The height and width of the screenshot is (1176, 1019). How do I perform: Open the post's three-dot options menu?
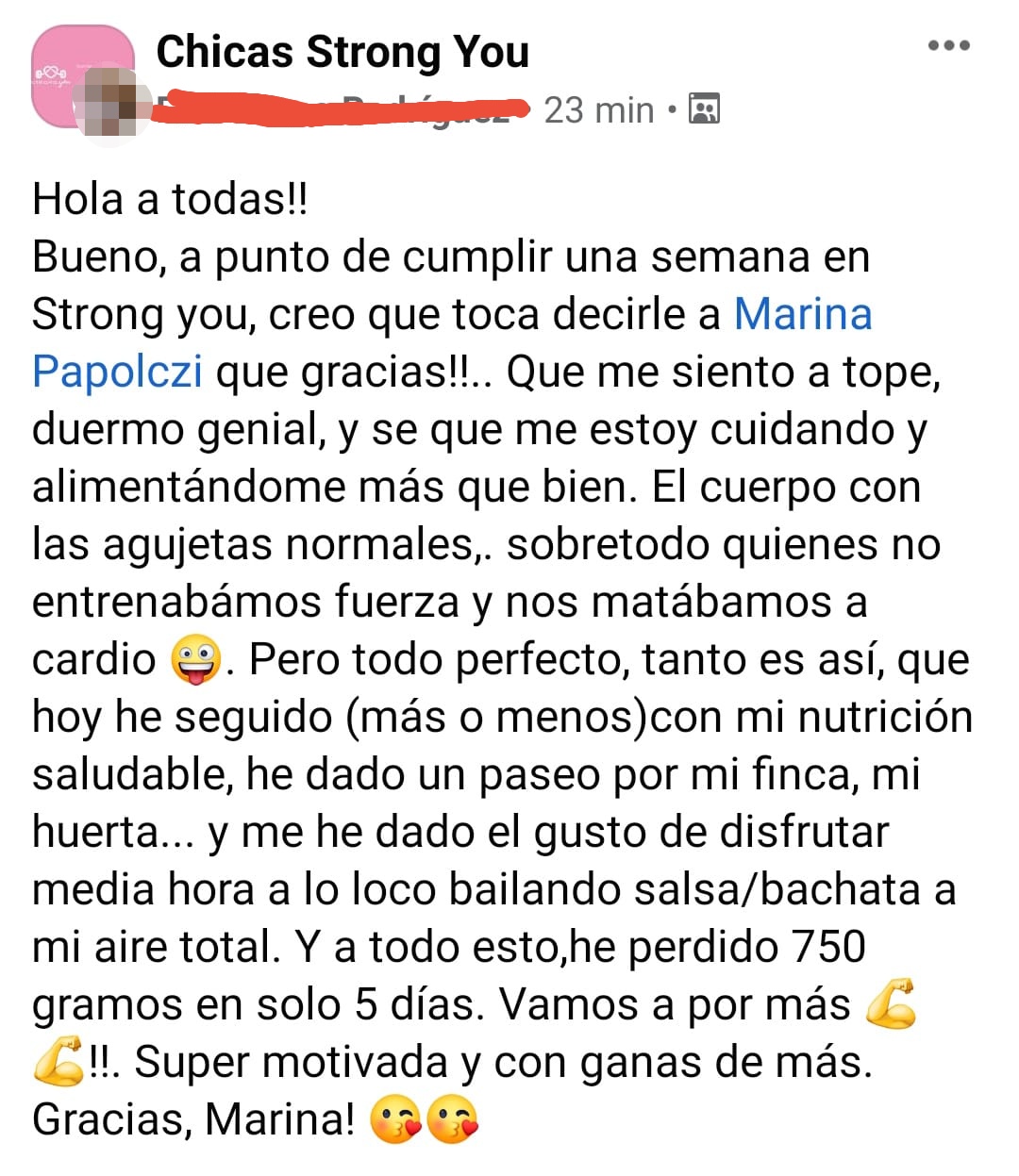point(948,45)
